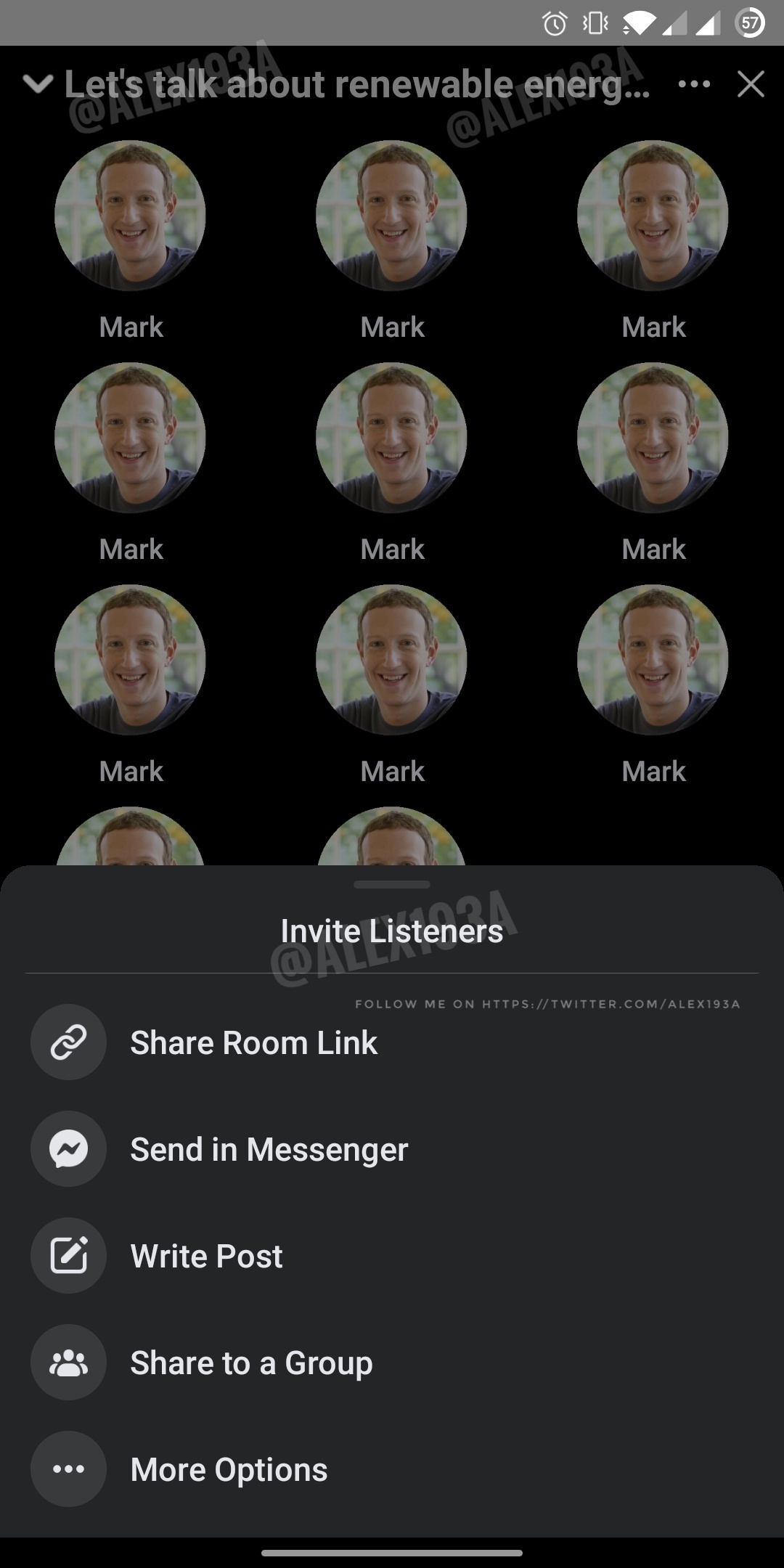Open the three-dot room menu
Image resolution: width=784 pixels, height=1568 pixels.
point(694,84)
